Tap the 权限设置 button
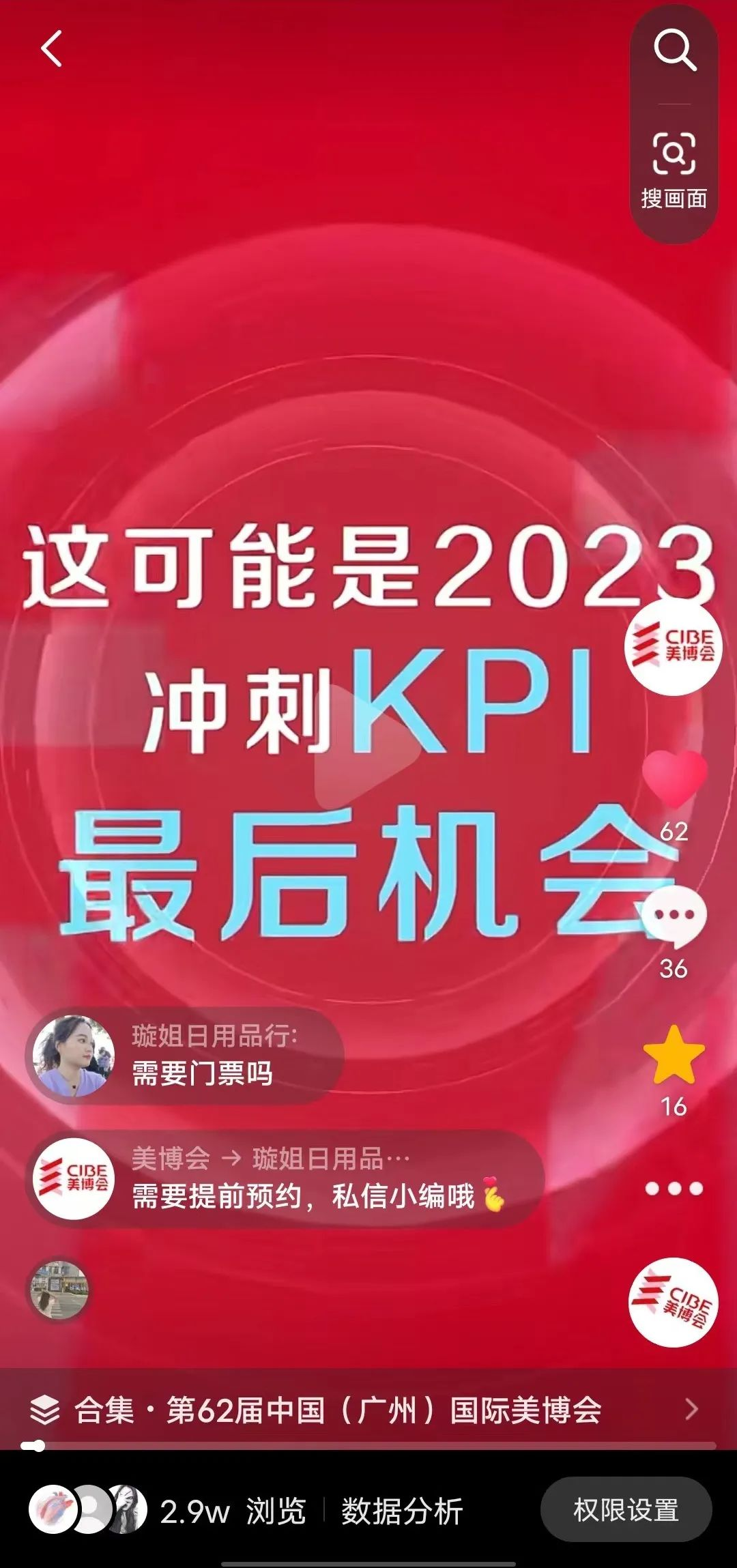Screen dimensions: 737x1568 [x=626, y=1510]
